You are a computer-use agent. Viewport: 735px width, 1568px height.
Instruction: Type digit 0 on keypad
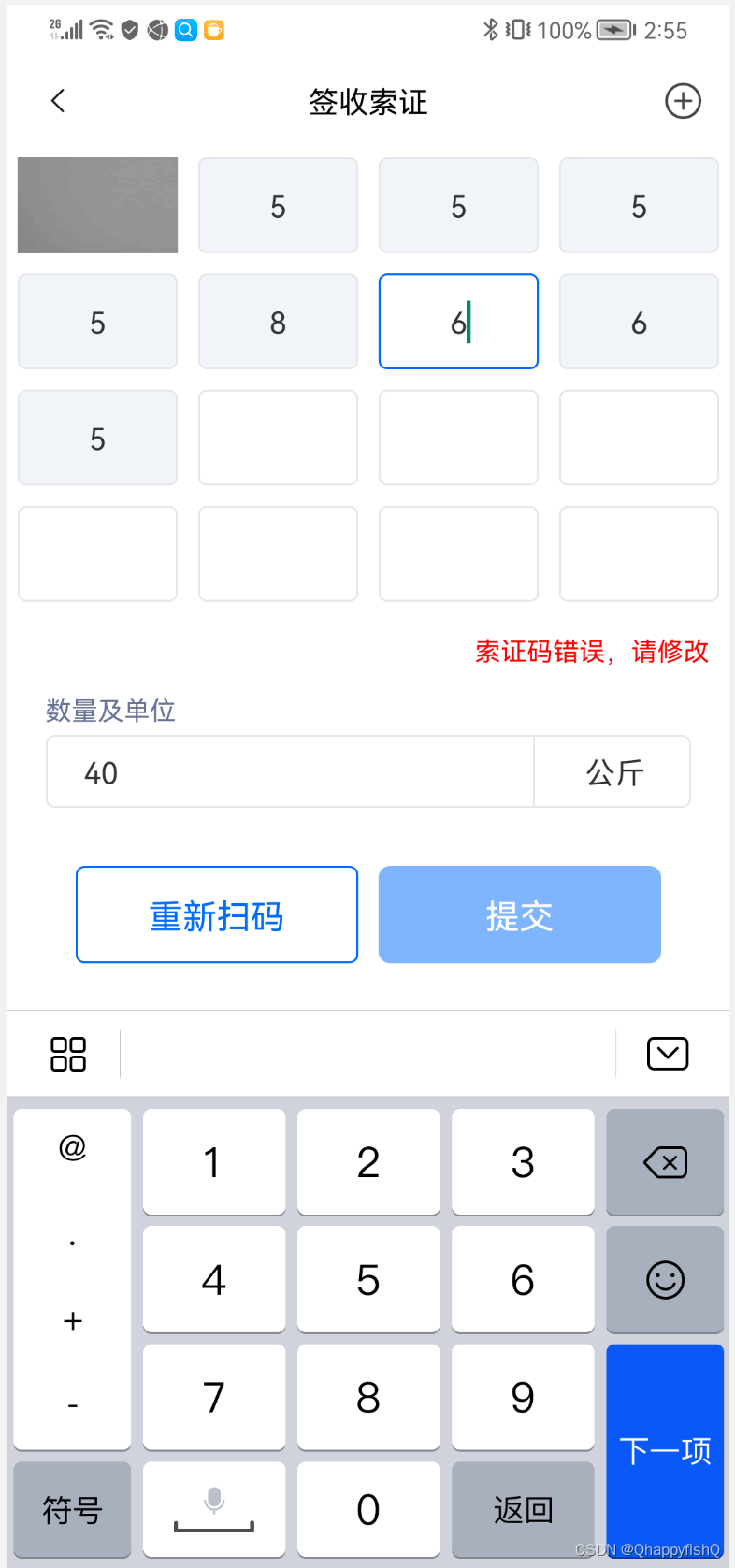point(368,1509)
